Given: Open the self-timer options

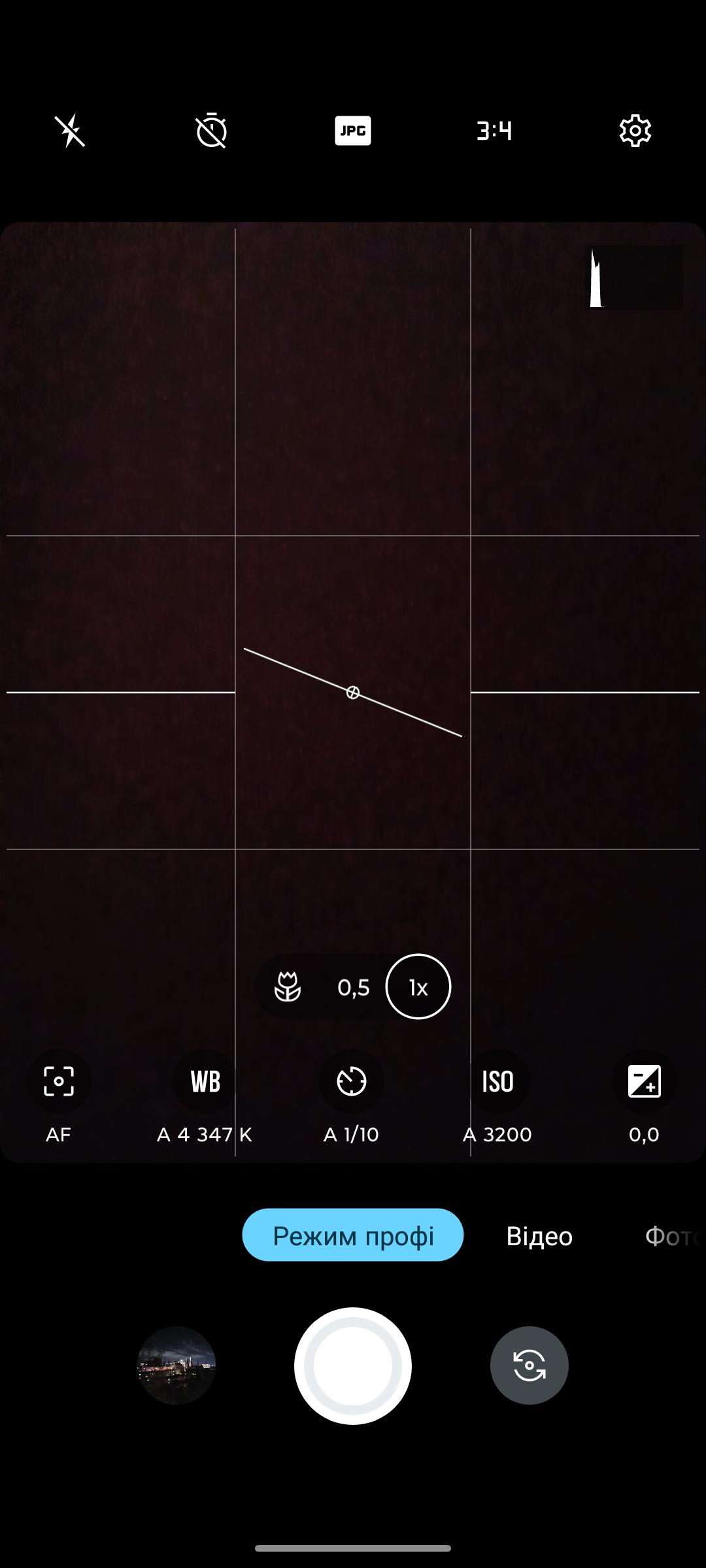Looking at the screenshot, I should click(211, 131).
